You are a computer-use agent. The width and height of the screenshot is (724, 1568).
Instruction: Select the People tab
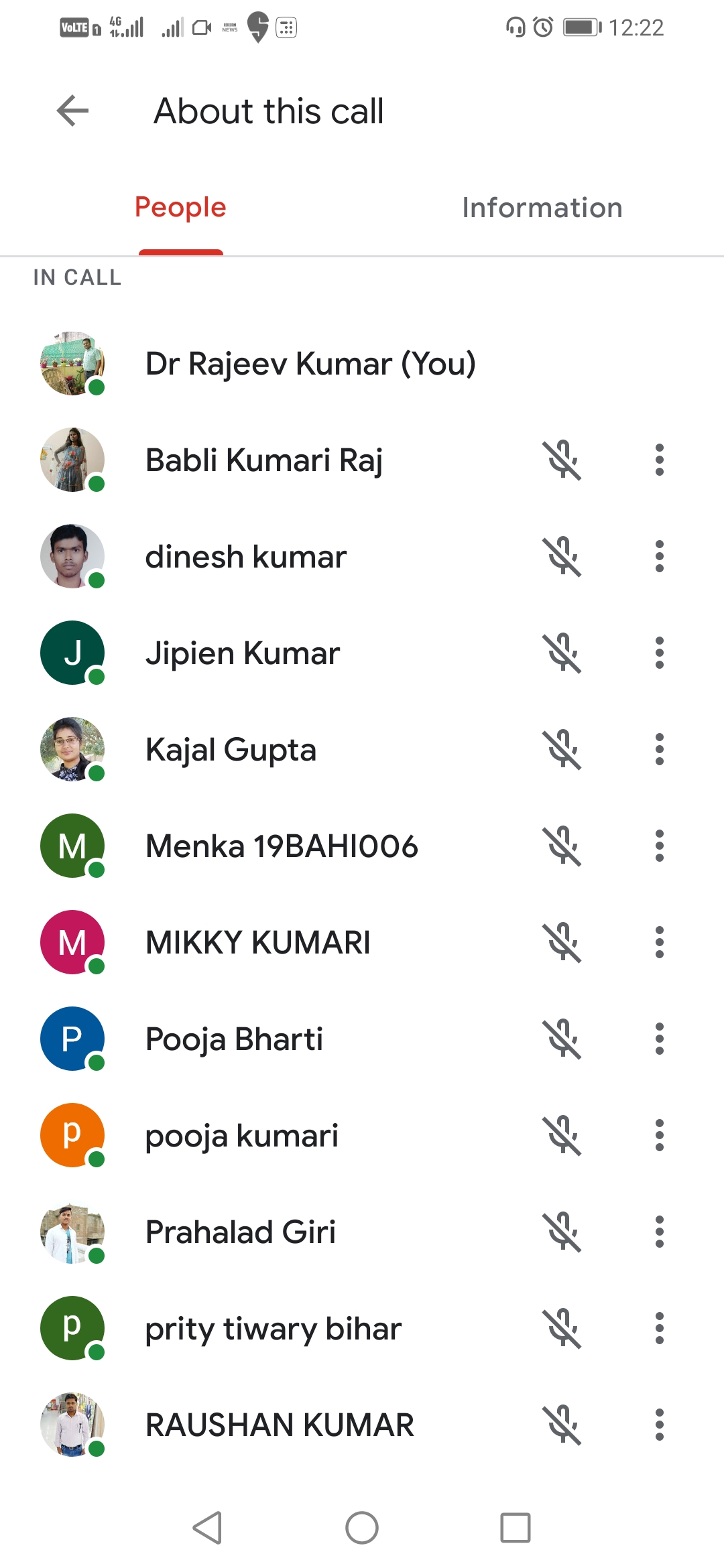[180, 208]
